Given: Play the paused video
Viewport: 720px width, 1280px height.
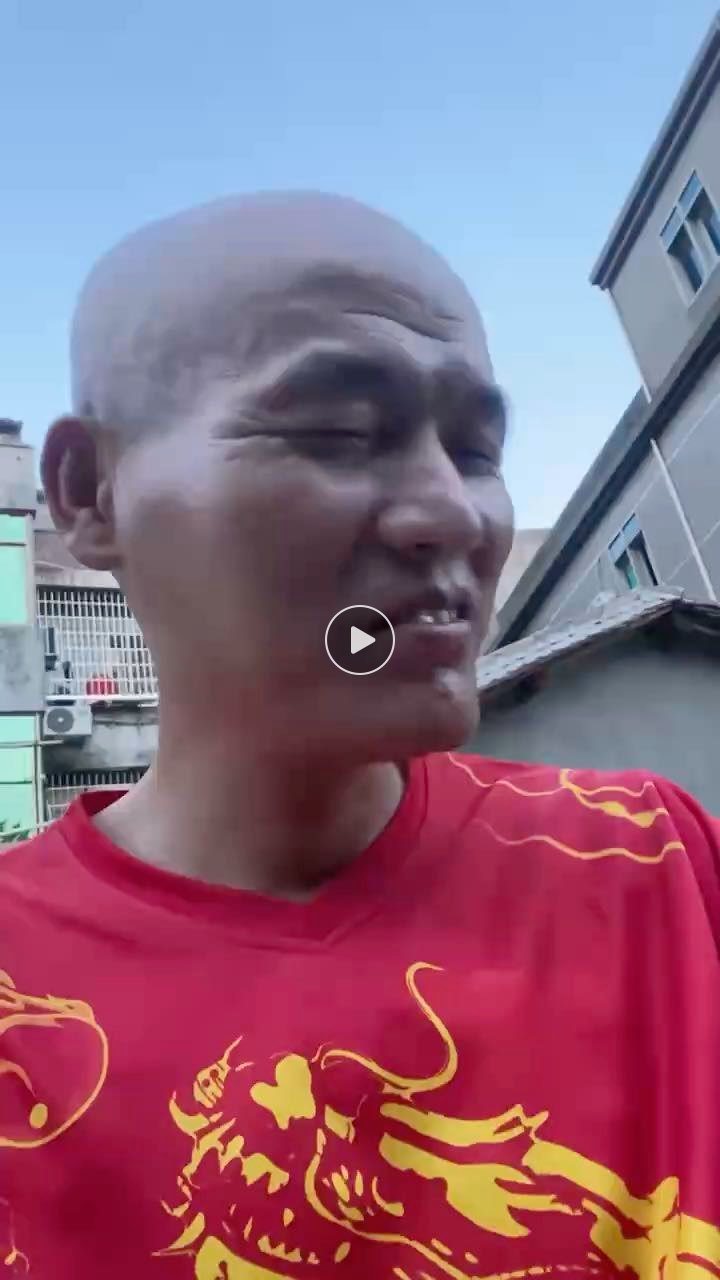Looking at the screenshot, I should 360,640.
